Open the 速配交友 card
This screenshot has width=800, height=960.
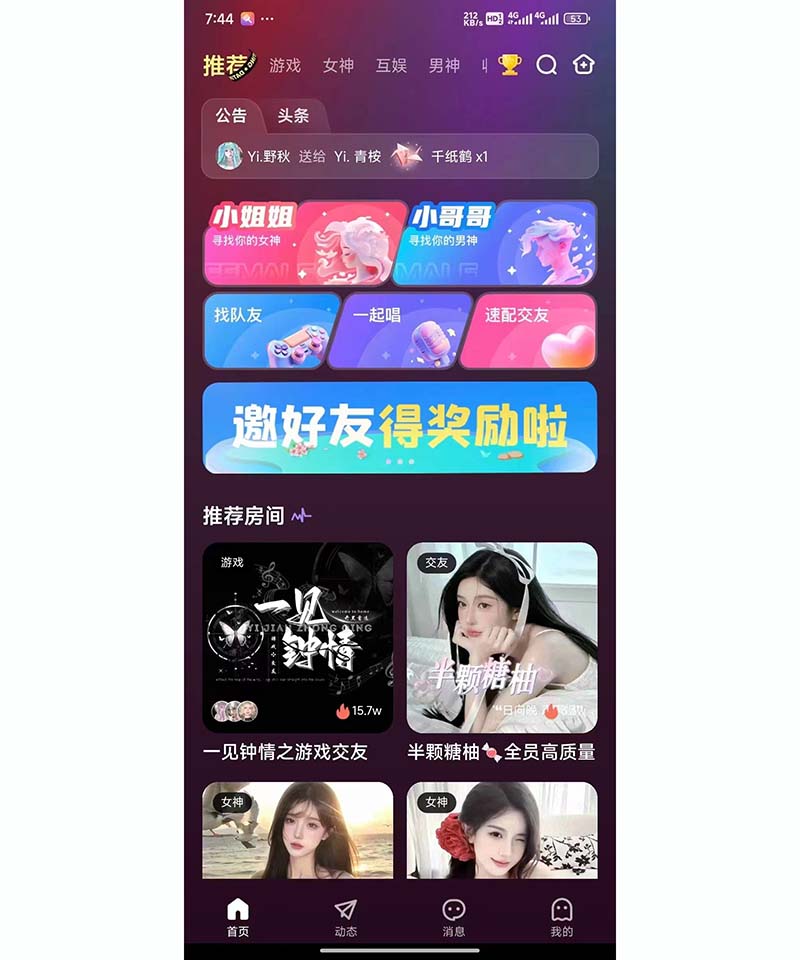tap(535, 330)
